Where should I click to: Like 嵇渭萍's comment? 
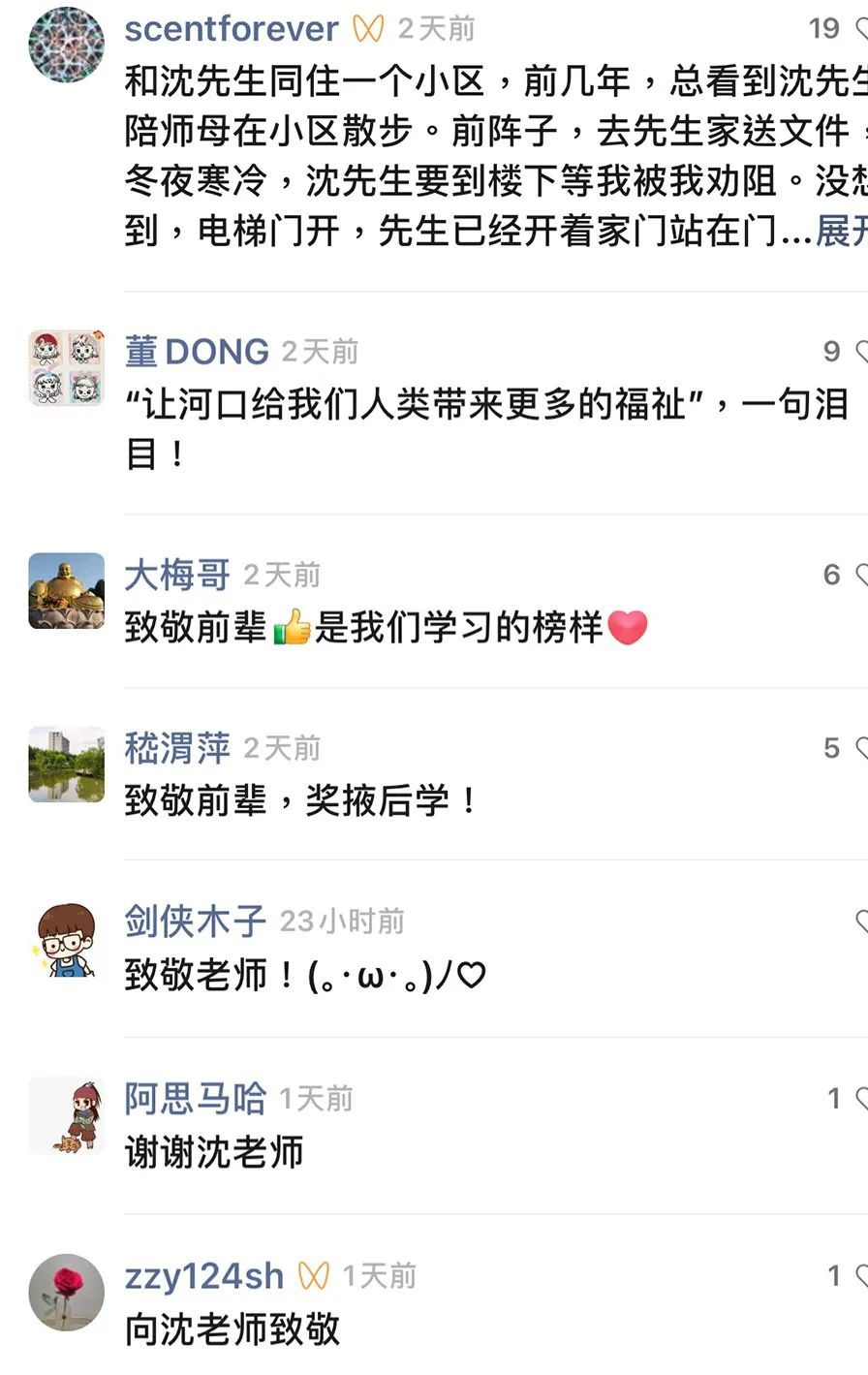click(x=860, y=748)
